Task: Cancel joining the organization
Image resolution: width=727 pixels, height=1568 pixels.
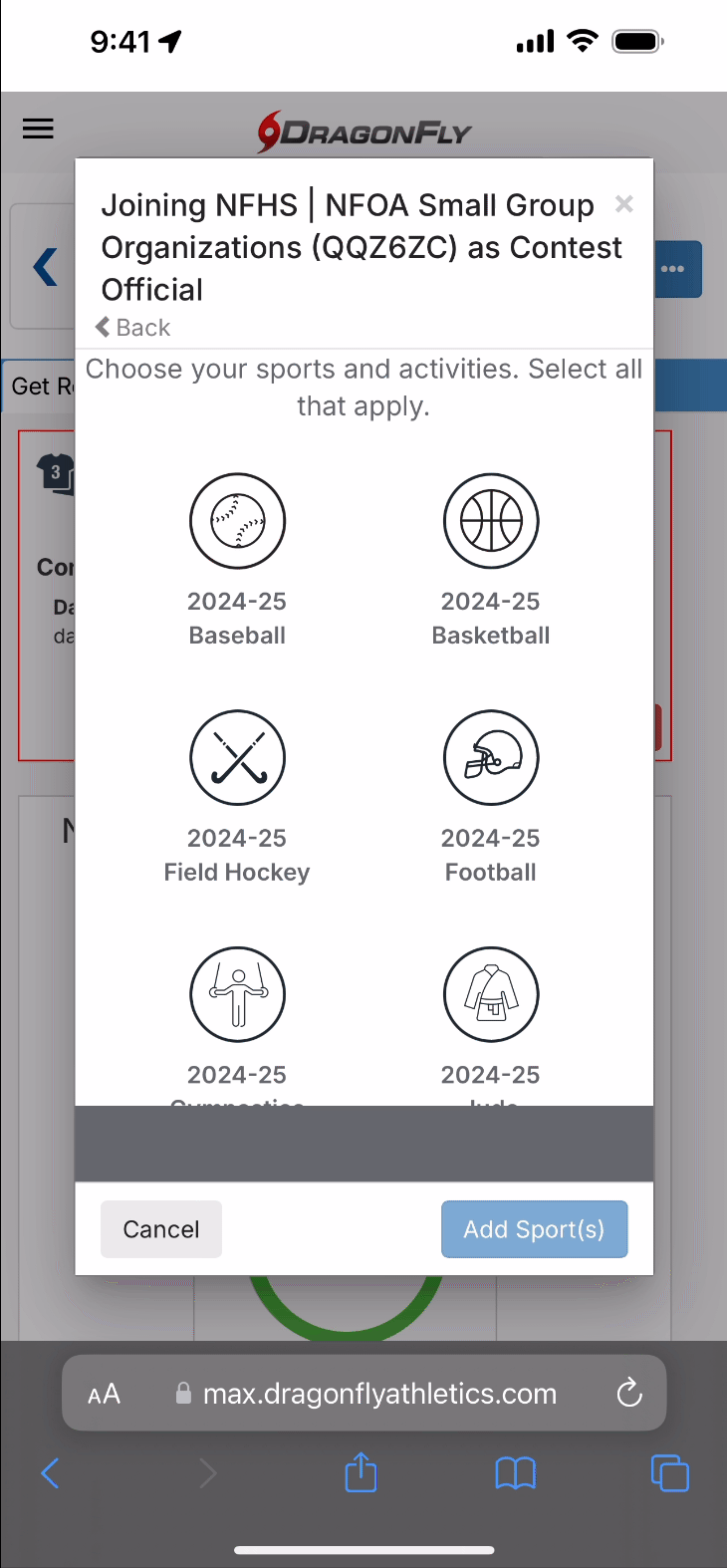Action: click(x=161, y=1229)
